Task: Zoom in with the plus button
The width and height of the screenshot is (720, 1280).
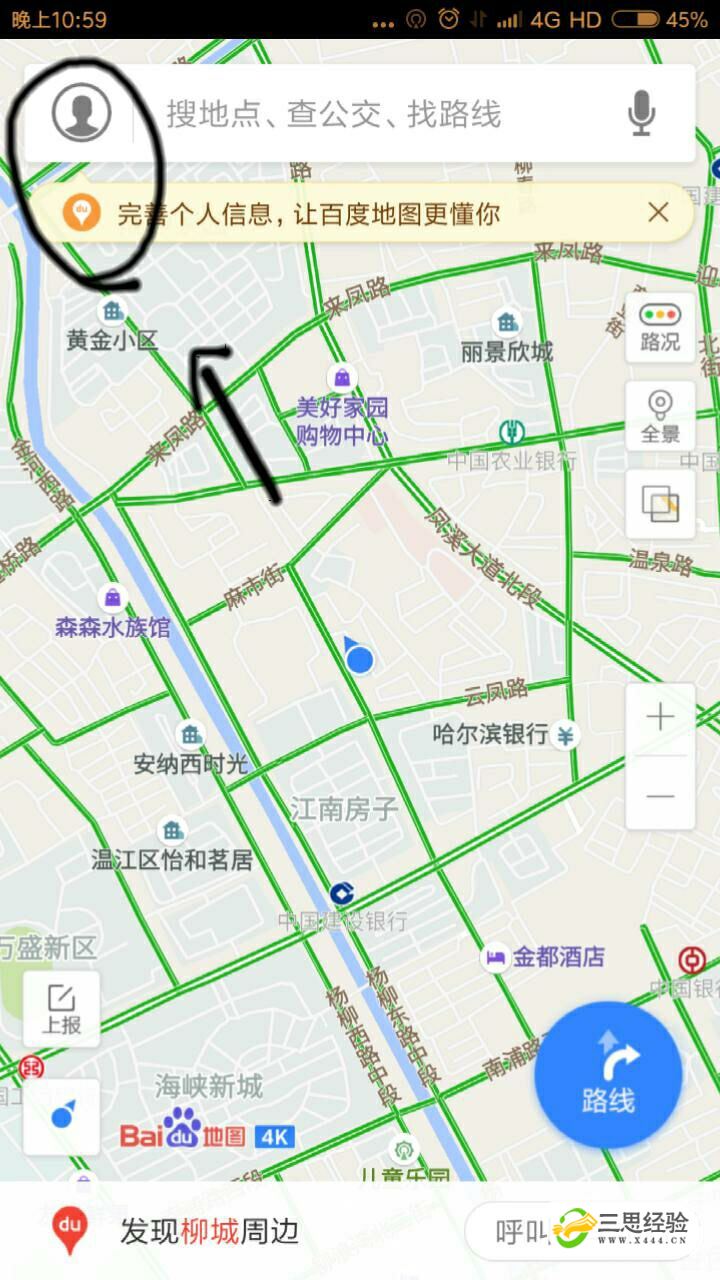Action: click(660, 718)
